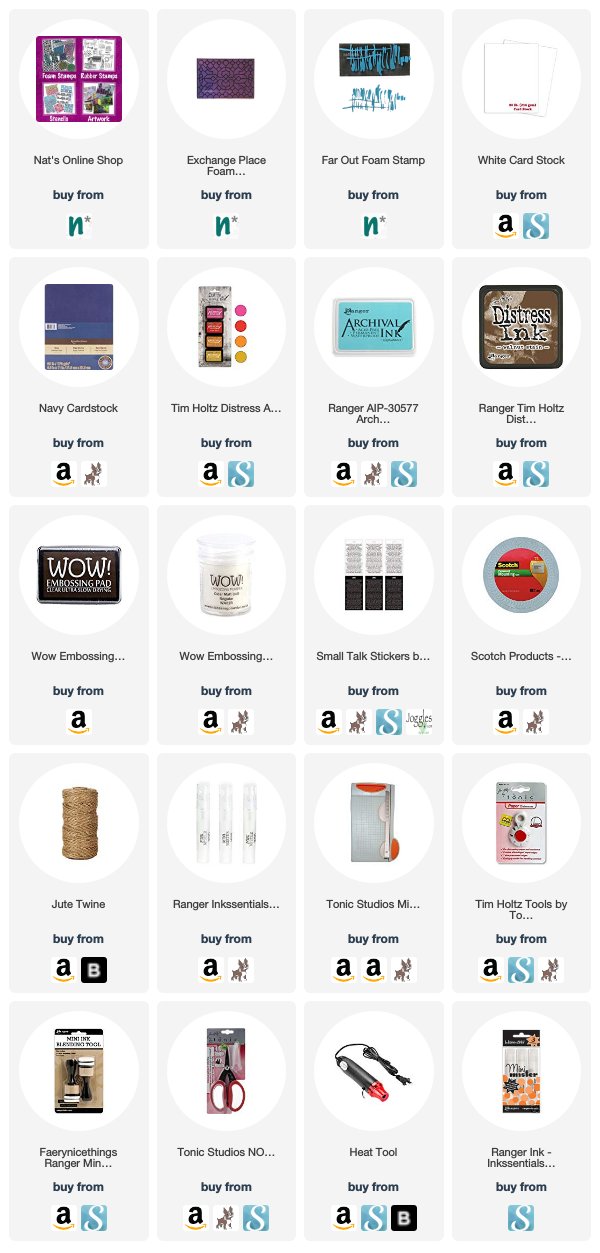Image resolution: width=600 pixels, height=1253 pixels.
Task: Open Nat's Online Shop product tile
Action: [x=78, y=129]
